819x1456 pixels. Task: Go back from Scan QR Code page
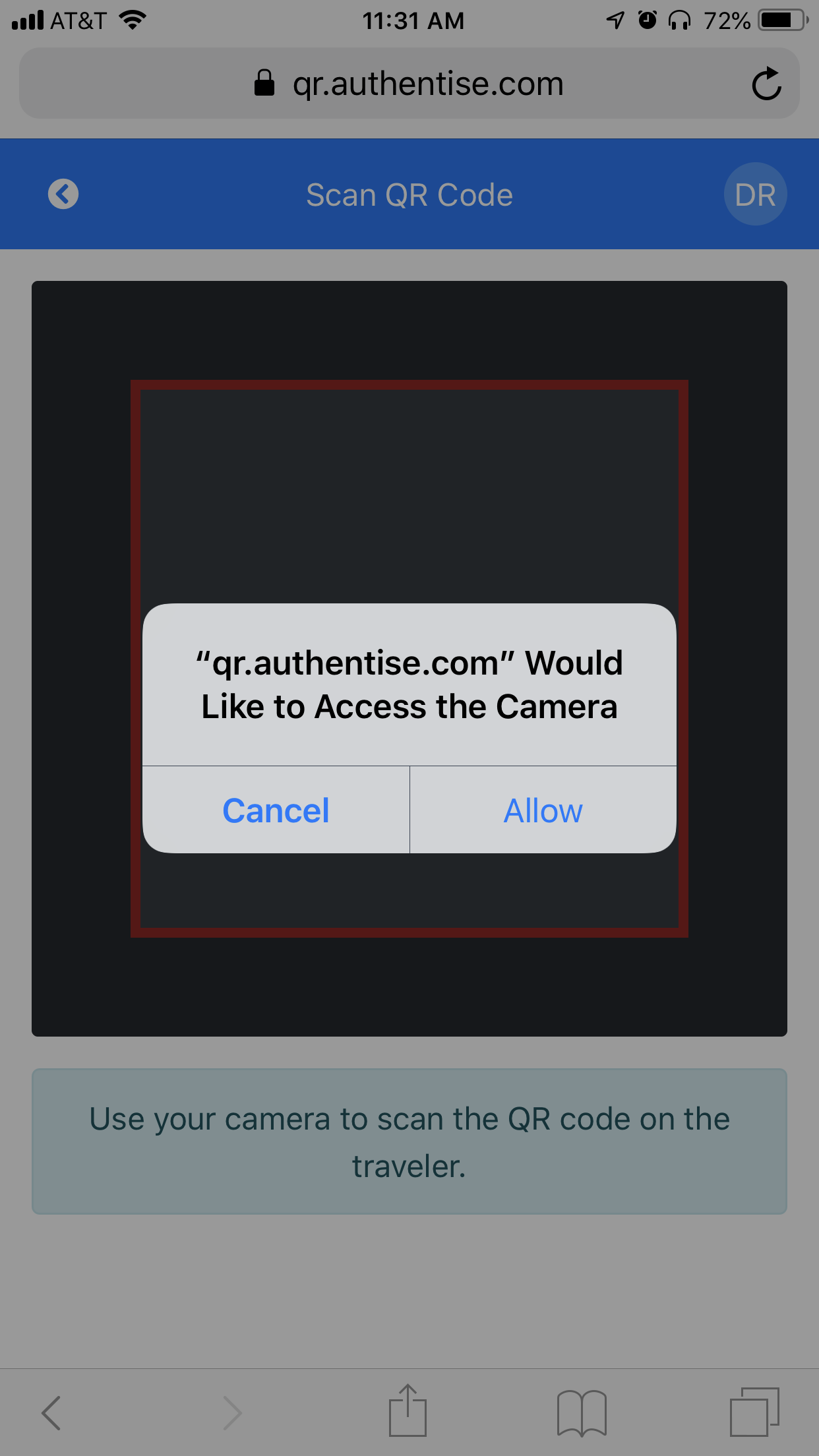(x=63, y=195)
